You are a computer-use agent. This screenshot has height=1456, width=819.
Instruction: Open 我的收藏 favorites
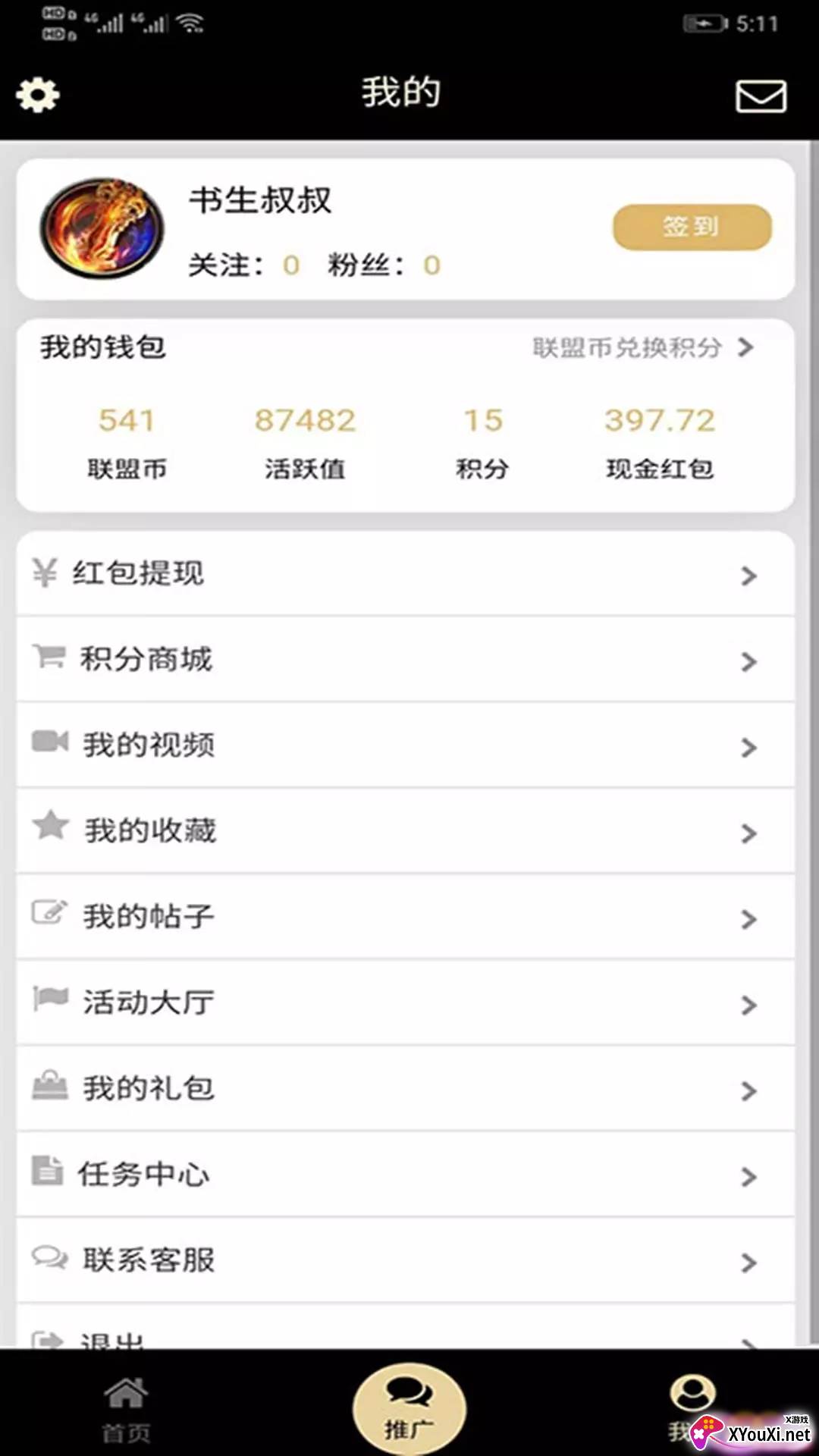click(x=406, y=831)
